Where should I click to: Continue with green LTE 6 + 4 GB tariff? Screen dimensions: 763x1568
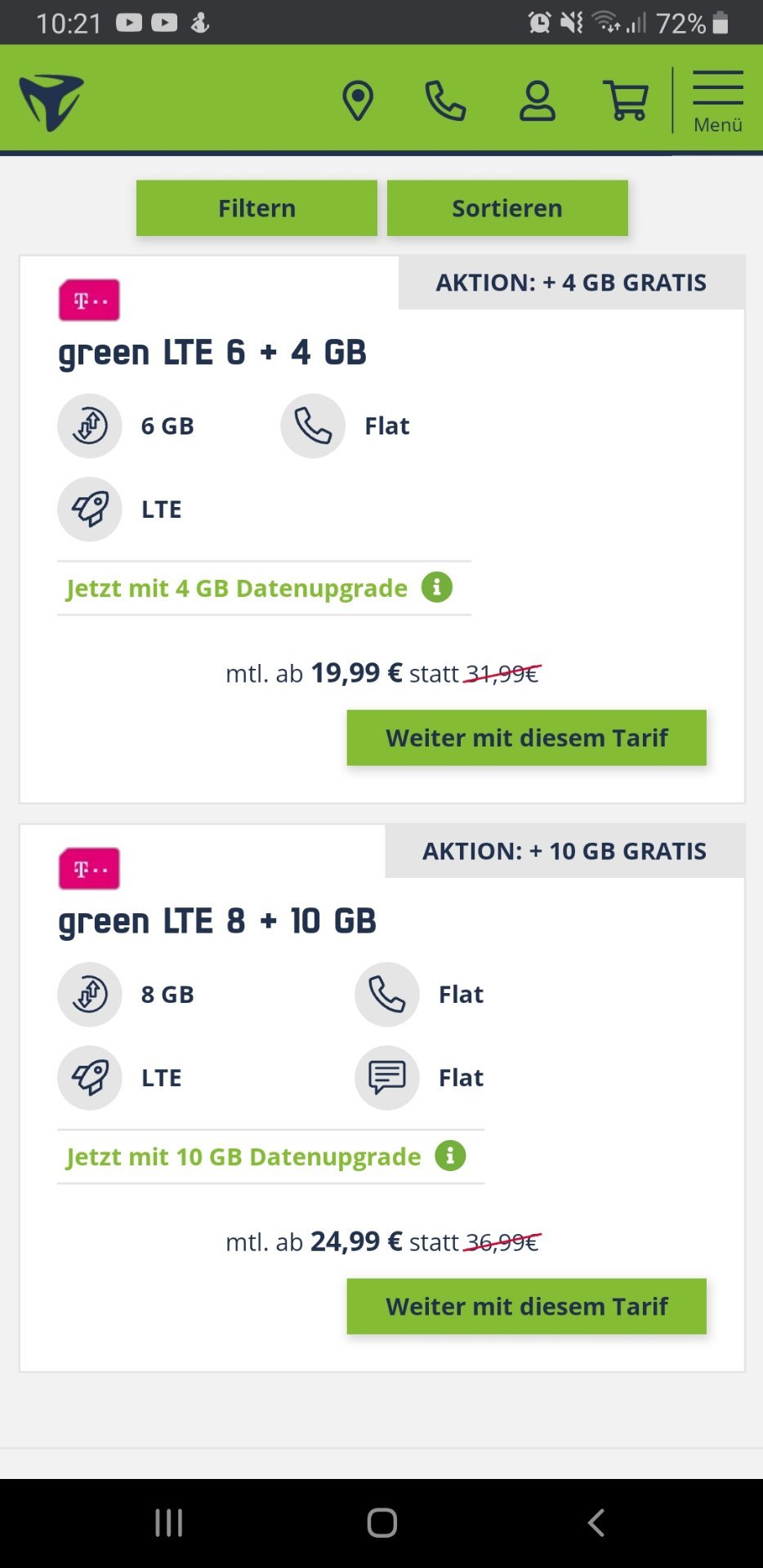(527, 737)
